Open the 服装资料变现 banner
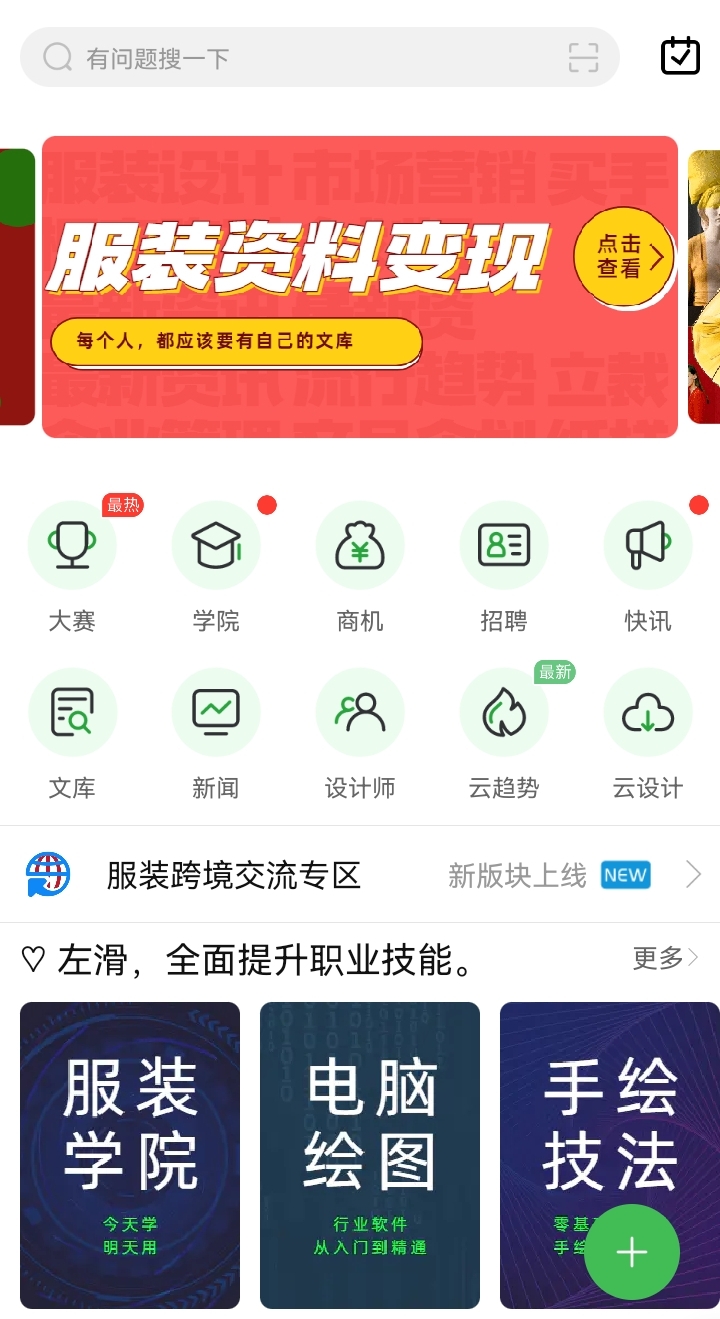The width and height of the screenshot is (720, 1319). coord(360,287)
